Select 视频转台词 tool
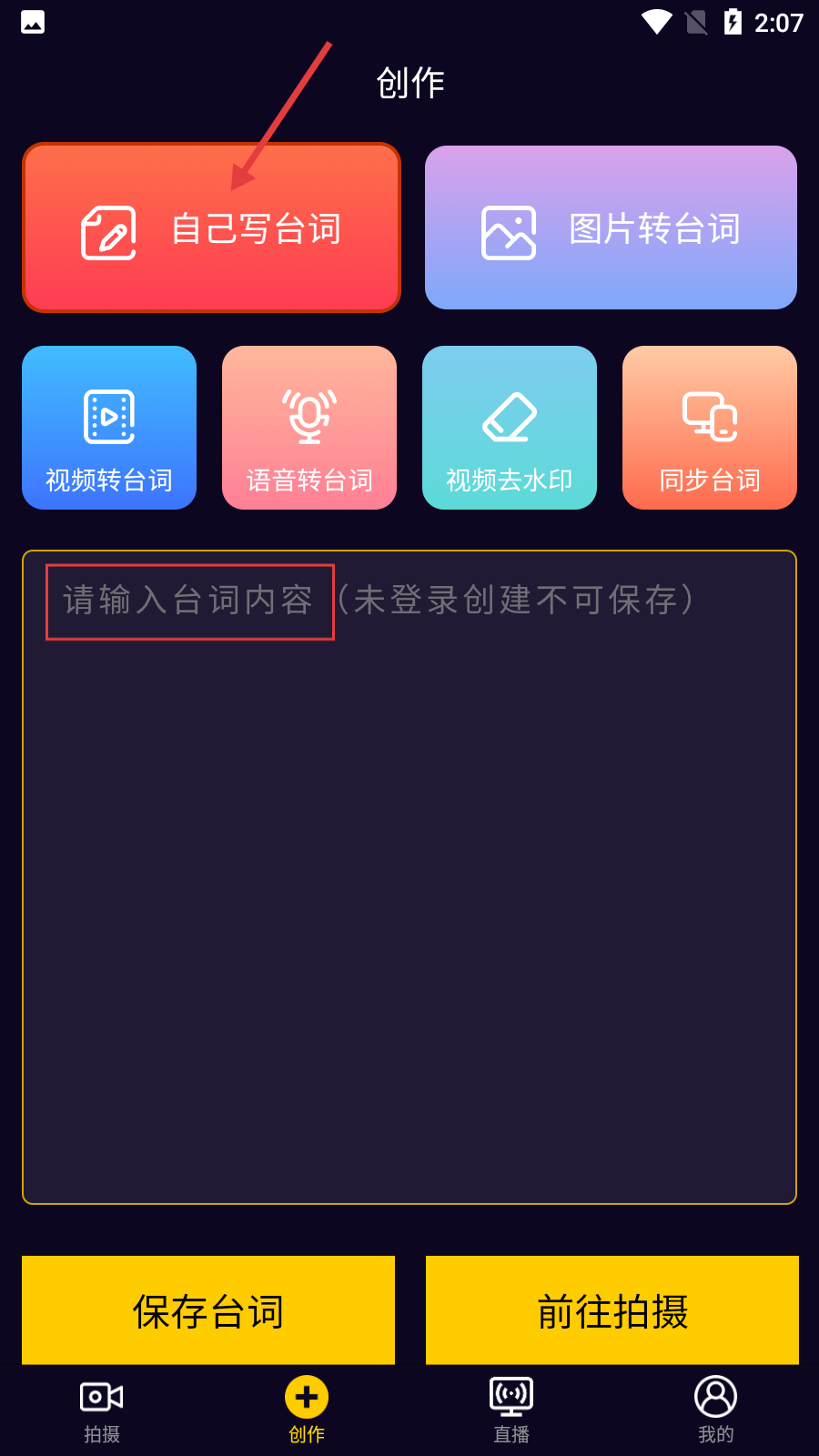Screen dimensions: 819x1456 [109, 428]
